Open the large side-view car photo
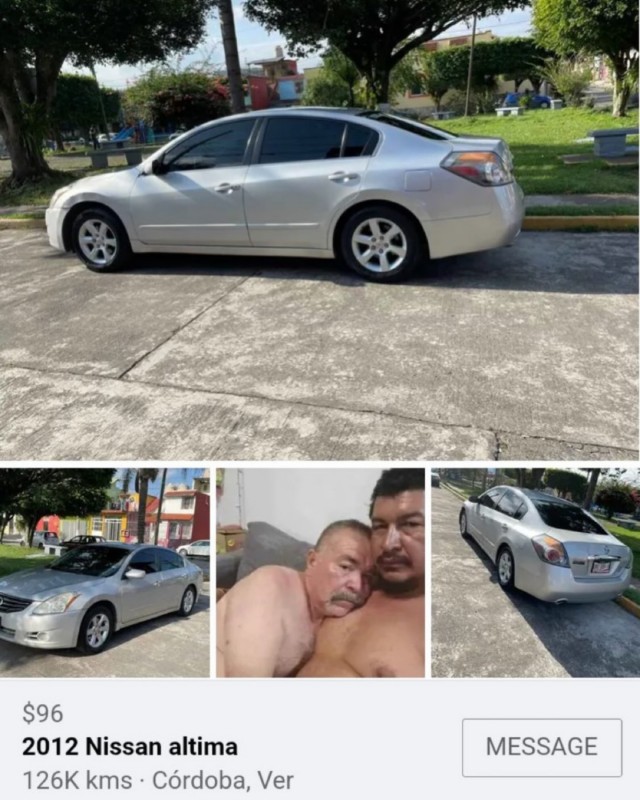The width and height of the screenshot is (640, 800). coord(320,230)
